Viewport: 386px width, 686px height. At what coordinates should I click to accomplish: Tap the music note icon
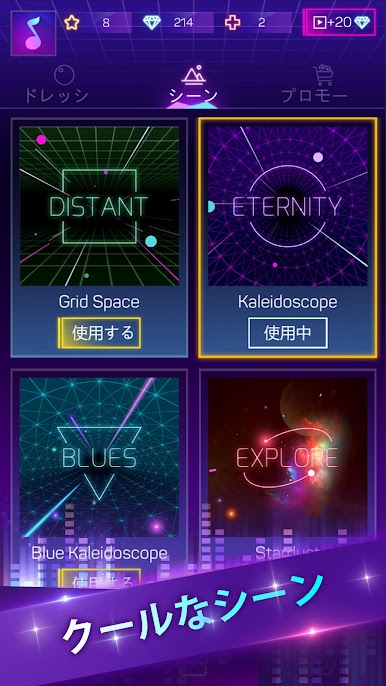coord(33,33)
